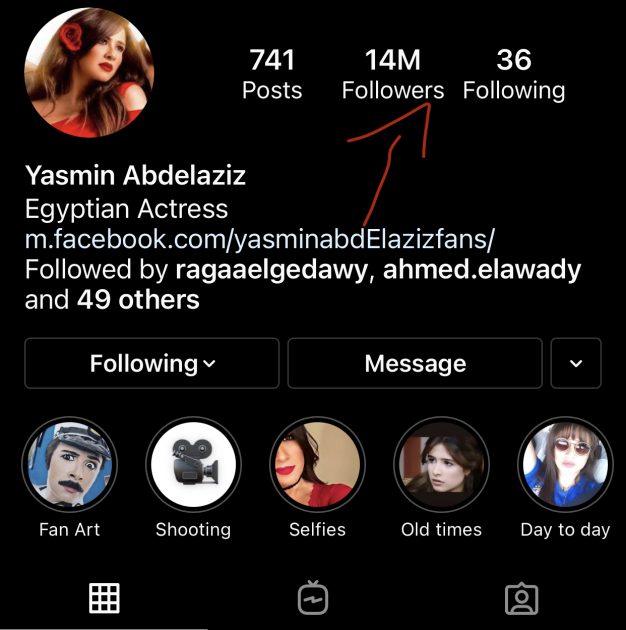View the Day to day story highlight
The height and width of the screenshot is (630, 626).
(x=565, y=465)
